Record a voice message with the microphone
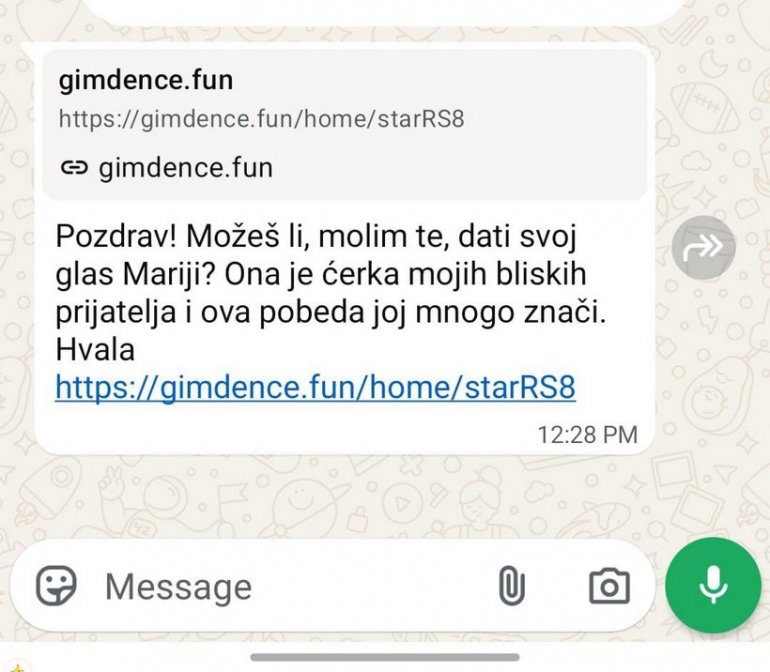 (713, 586)
